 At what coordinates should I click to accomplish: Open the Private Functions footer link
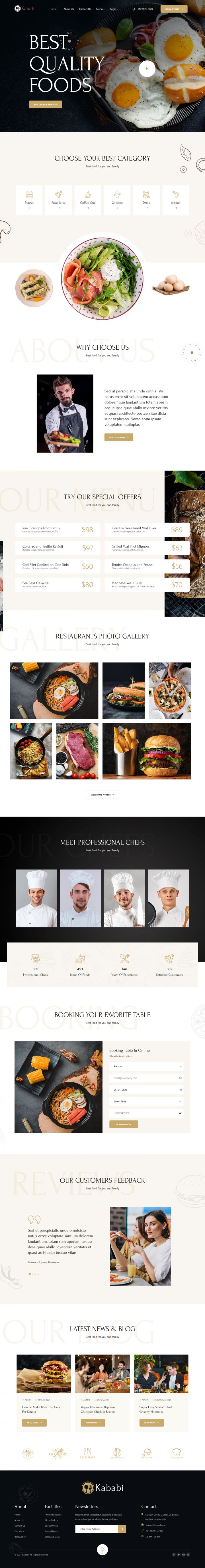point(53,1514)
